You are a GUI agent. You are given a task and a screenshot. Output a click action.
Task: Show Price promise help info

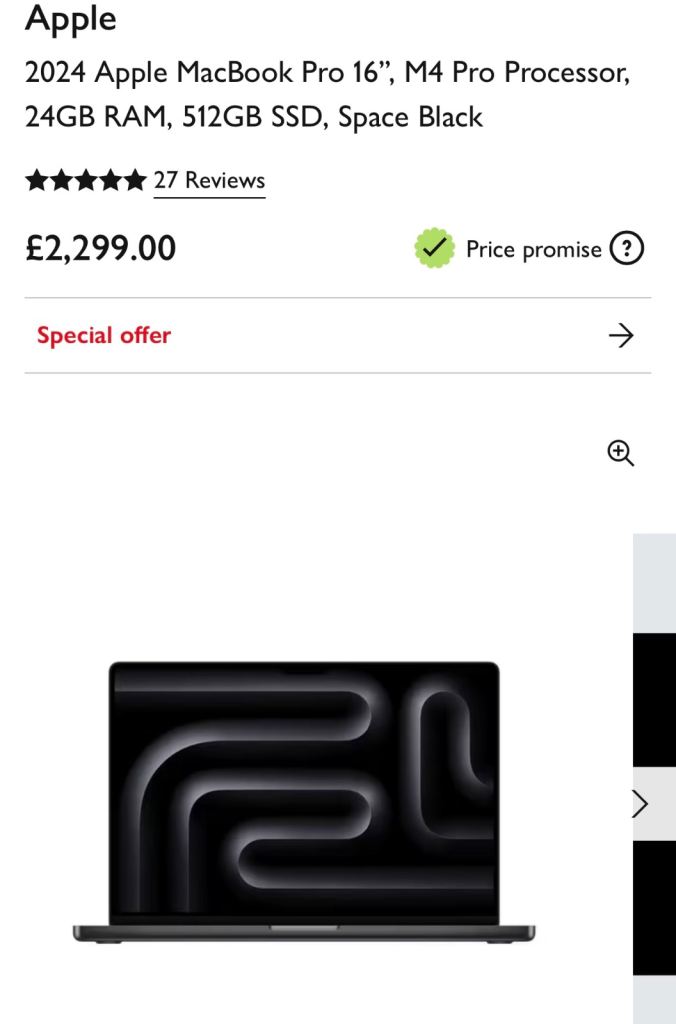click(627, 249)
